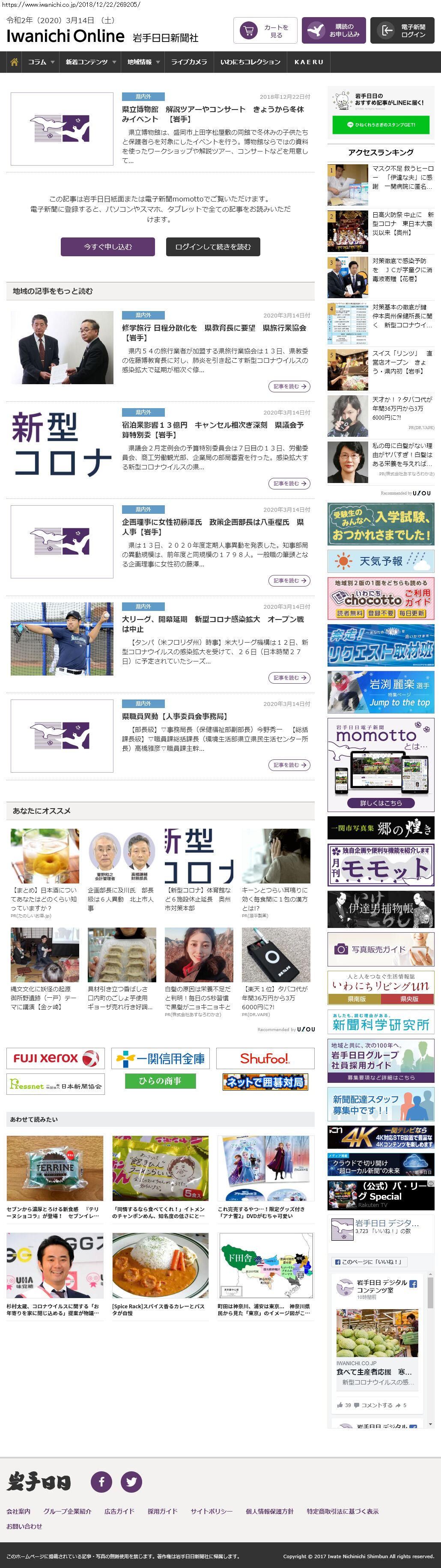Open 購読のお申し込み button
Image resolution: width=441 pixels, height=1568 pixels.
333,31
